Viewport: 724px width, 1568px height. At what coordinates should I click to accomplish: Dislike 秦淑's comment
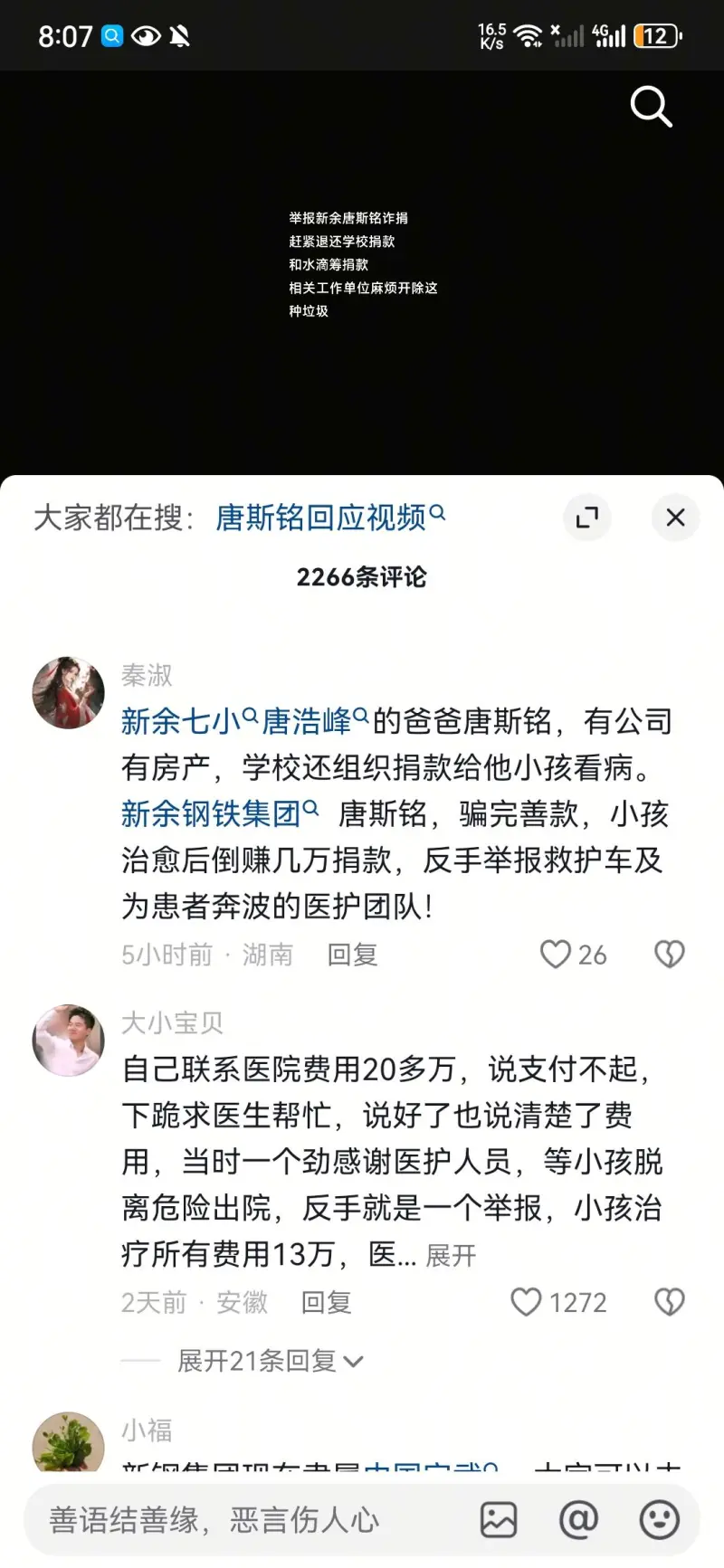(x=670, y=955)
